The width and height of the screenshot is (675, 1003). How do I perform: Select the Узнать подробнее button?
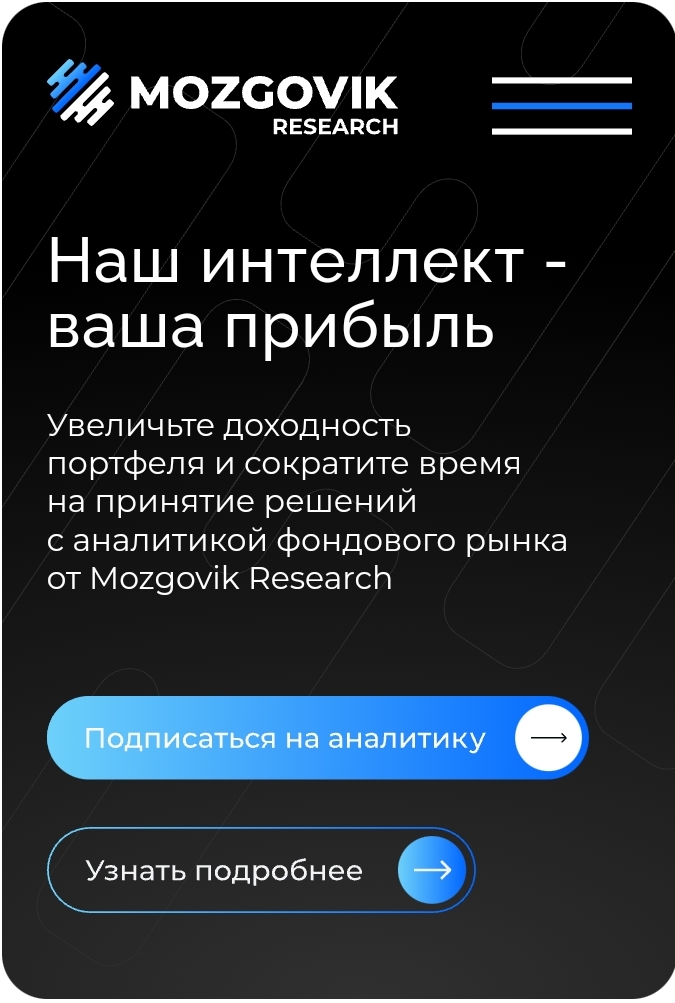[260, 870]
